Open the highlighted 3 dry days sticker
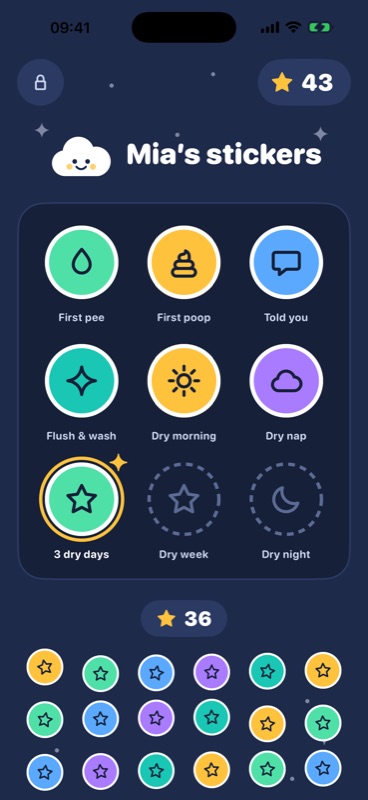 (x=82, y=499)
